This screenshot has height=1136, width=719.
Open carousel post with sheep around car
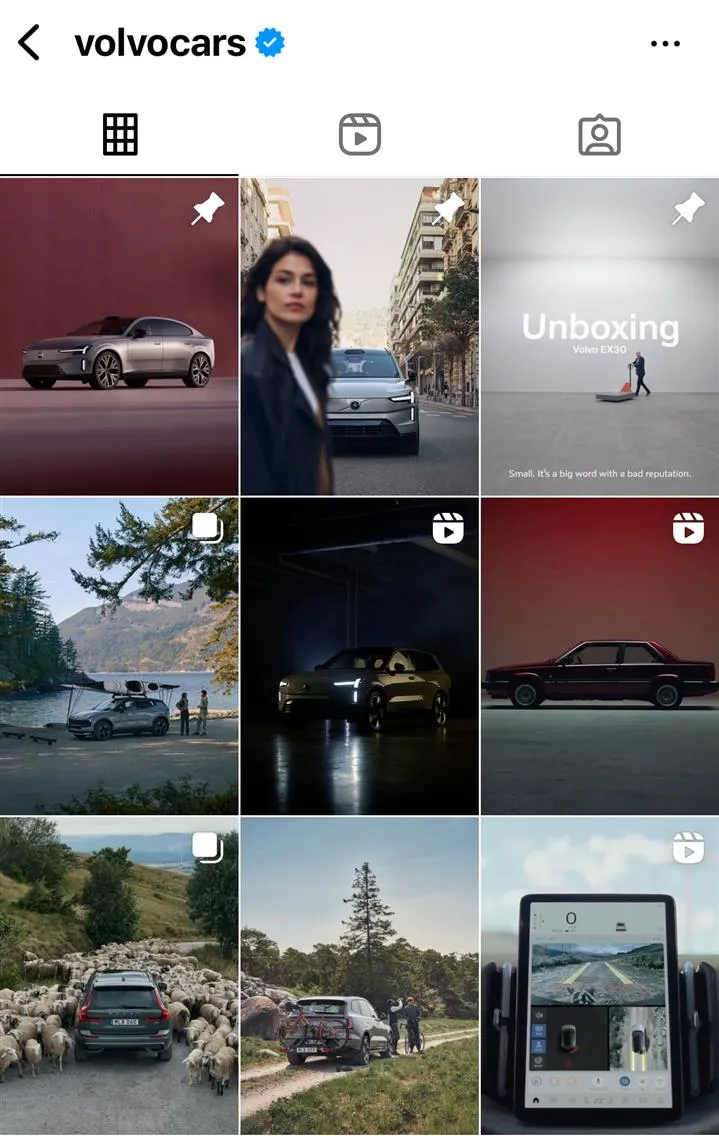[119, 976]
